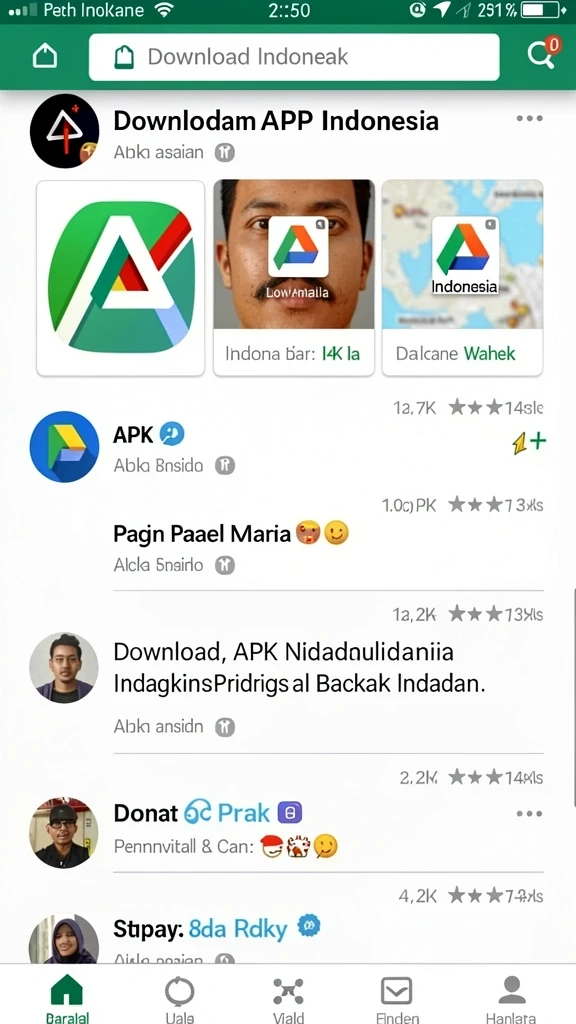The image size is (576, 1024).
Task: Open Pagn Paael Maria entry
Action: (x=287, y=547)
